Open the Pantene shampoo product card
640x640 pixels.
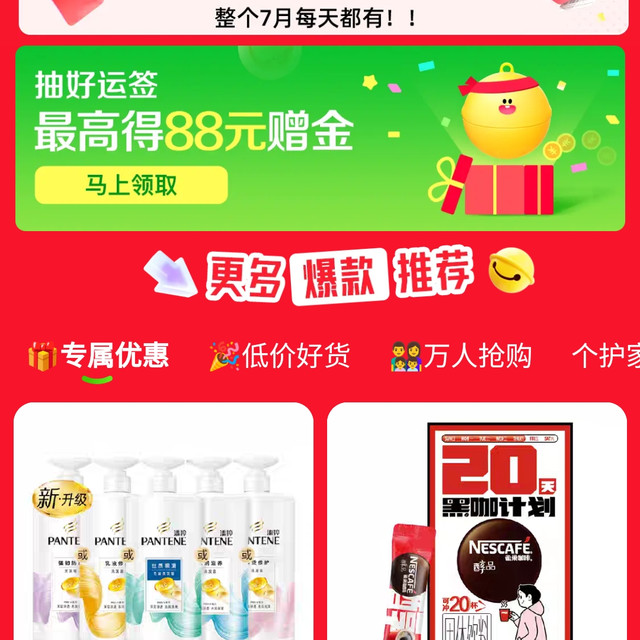point(163,530)
